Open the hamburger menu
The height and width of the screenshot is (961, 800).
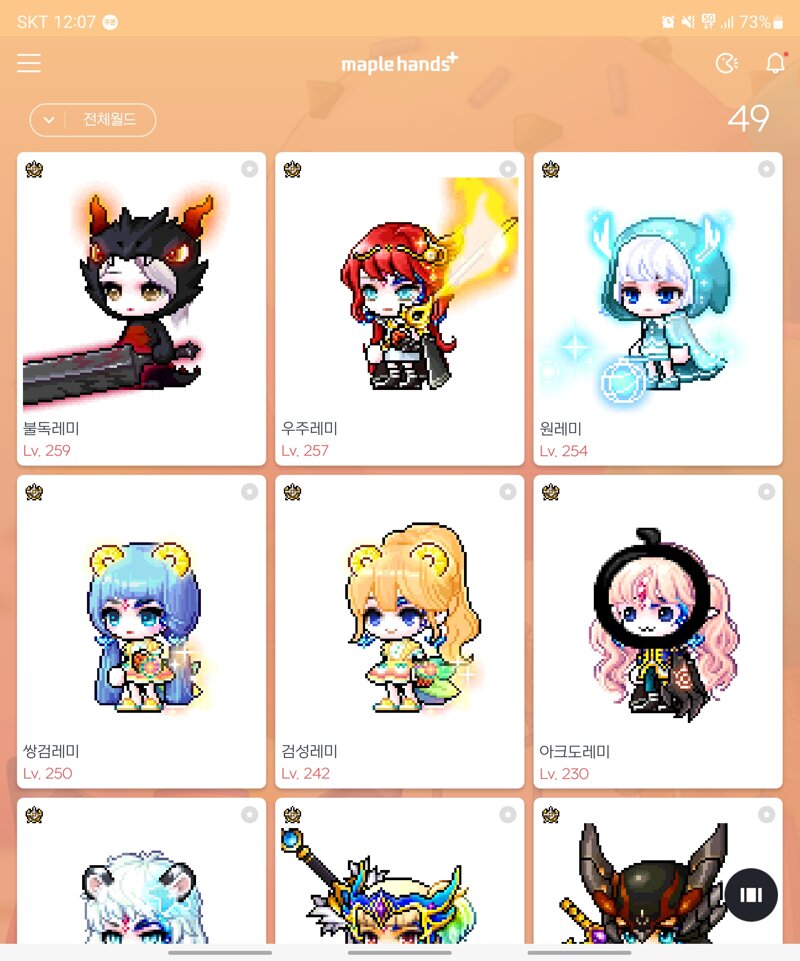coord(29,64)
